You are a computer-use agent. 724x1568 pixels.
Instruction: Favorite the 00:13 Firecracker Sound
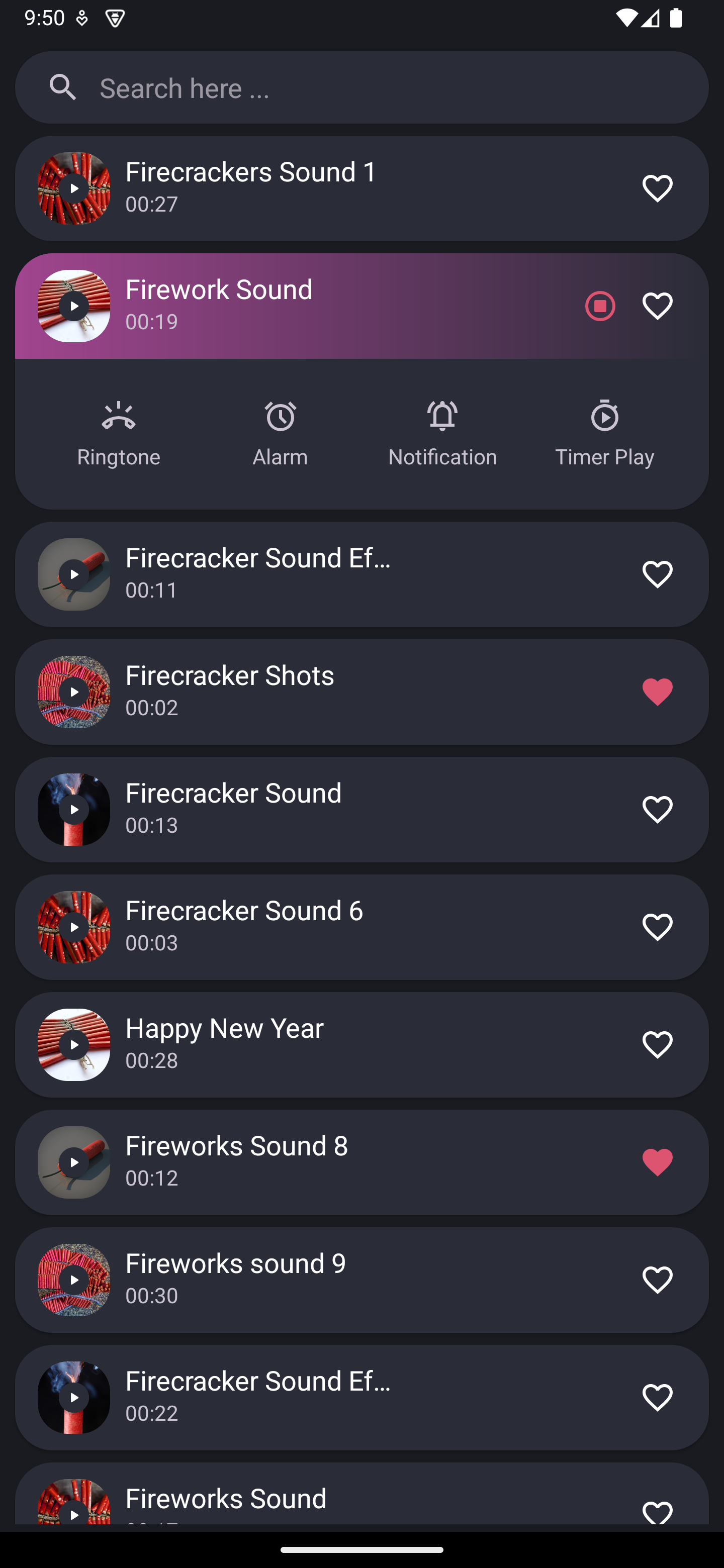pyautogui.click(x=657, y=810)
